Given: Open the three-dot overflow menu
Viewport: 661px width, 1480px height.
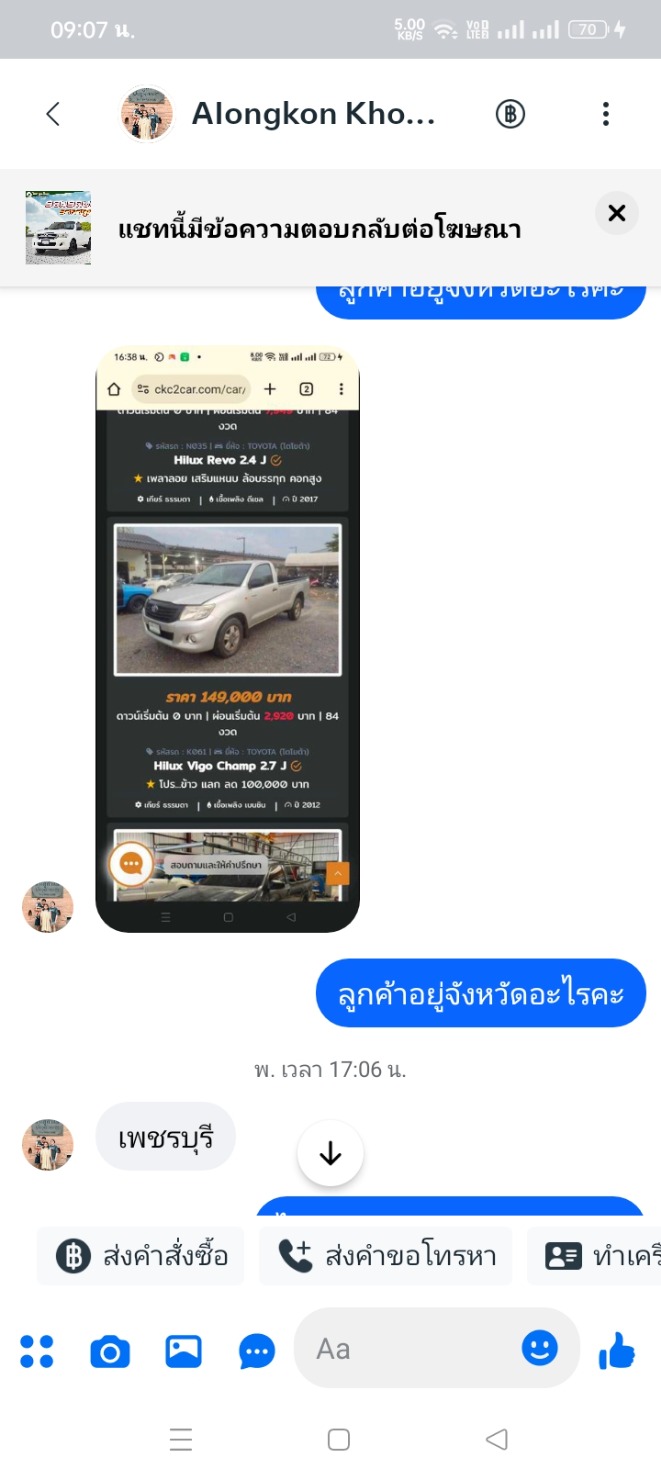Looking at the screenshot, I should pos(605,114).
